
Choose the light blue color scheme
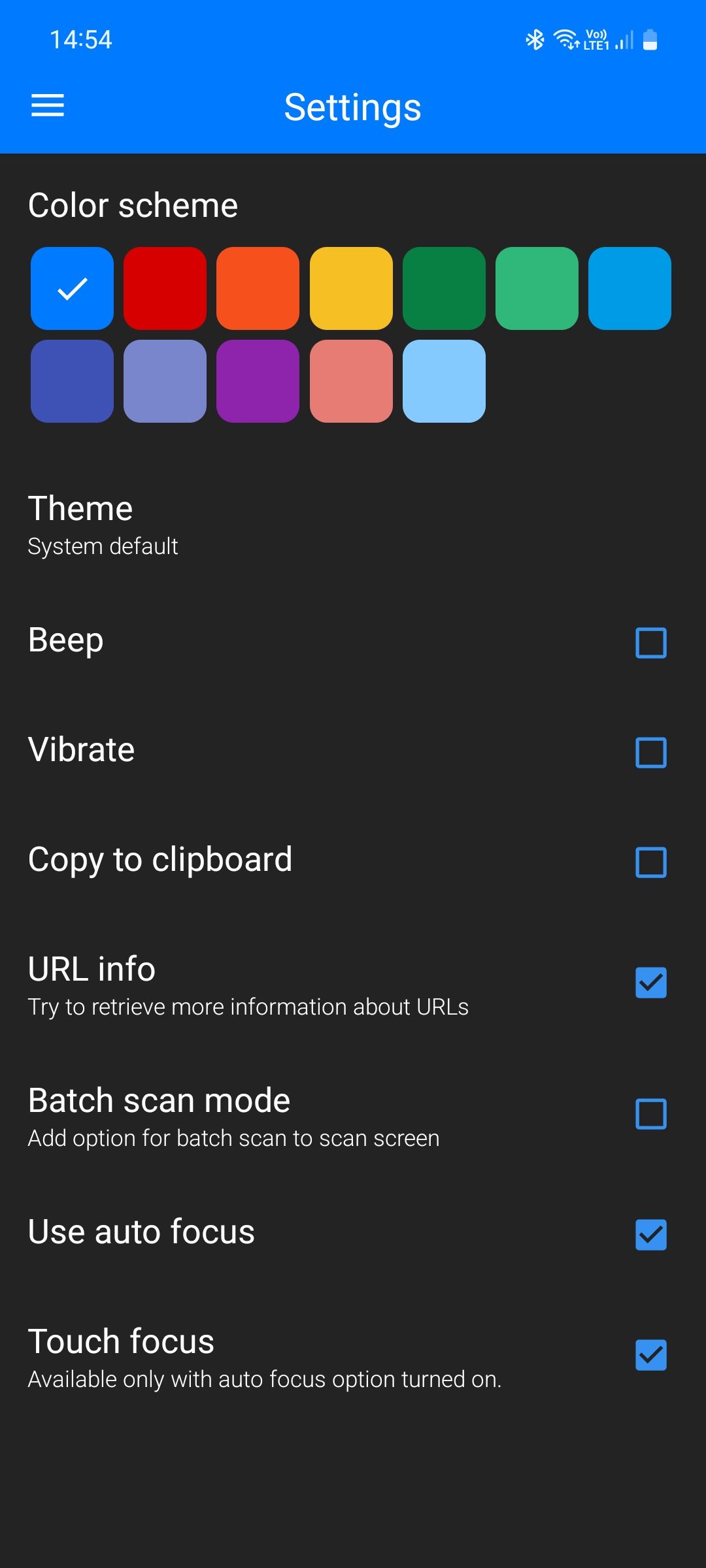point(445,381)
